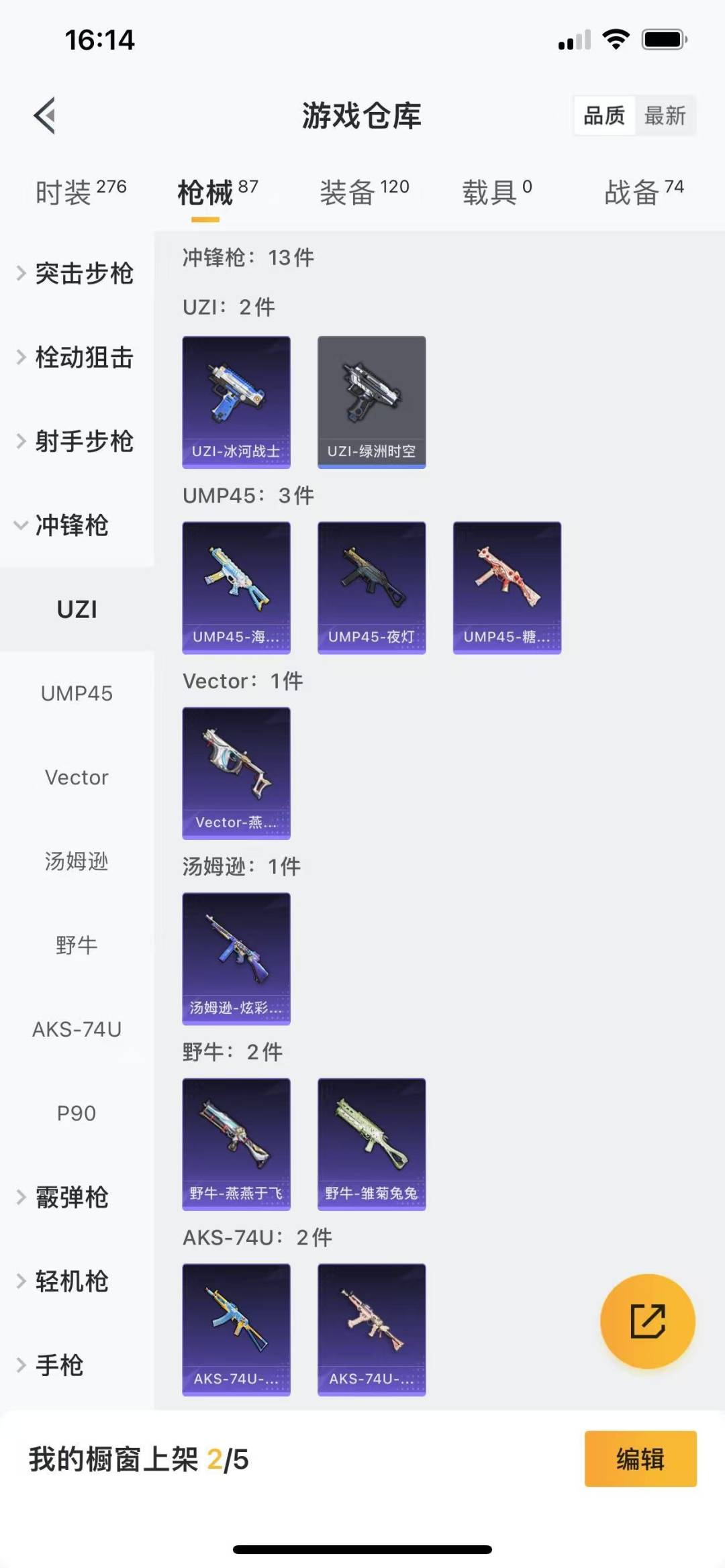
Task: View the 汤姆逊-炫彩 skin card
Action: 236,958
